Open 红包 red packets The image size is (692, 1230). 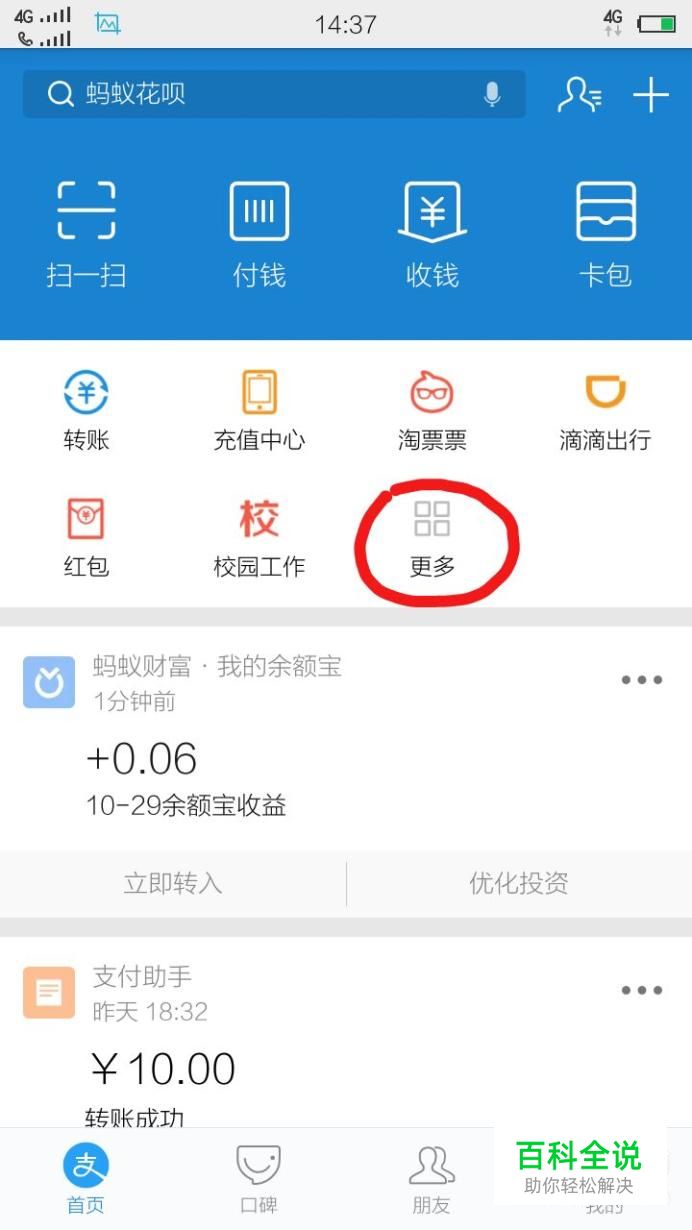[86, 537]
